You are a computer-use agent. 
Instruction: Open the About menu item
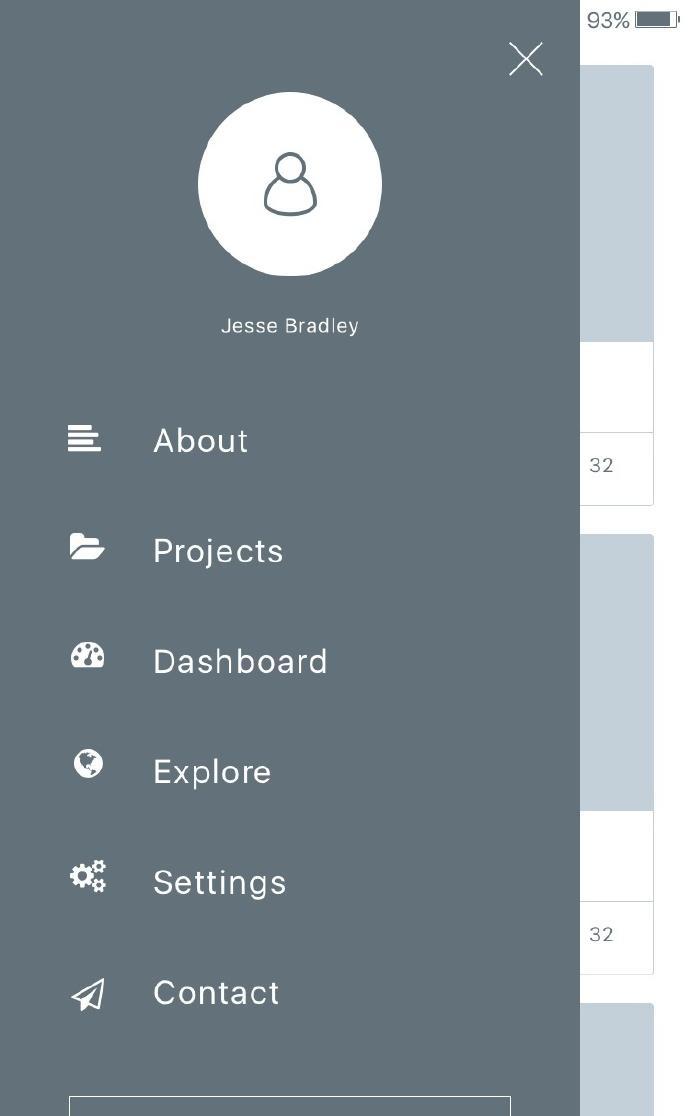[290, 441]
